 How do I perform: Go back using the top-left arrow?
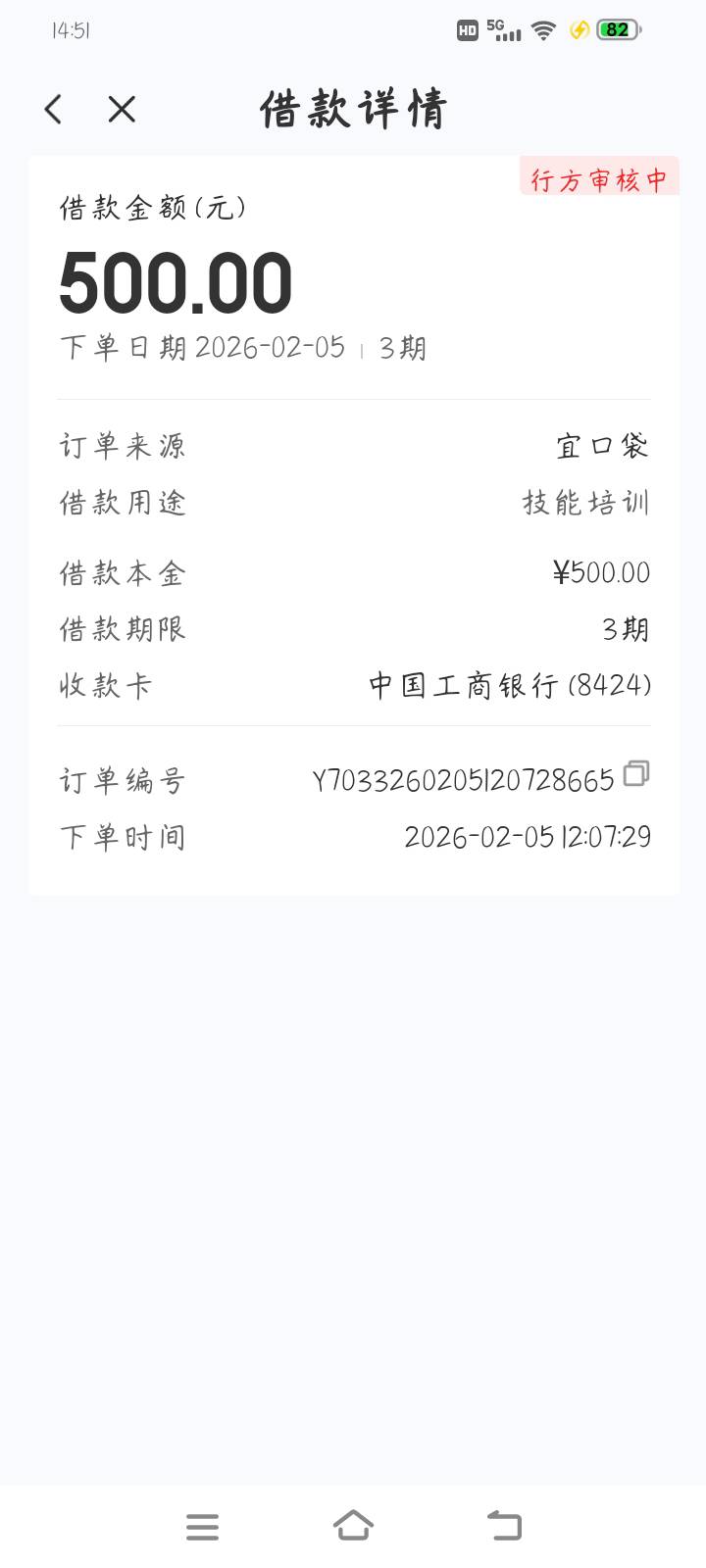point(54,109)
